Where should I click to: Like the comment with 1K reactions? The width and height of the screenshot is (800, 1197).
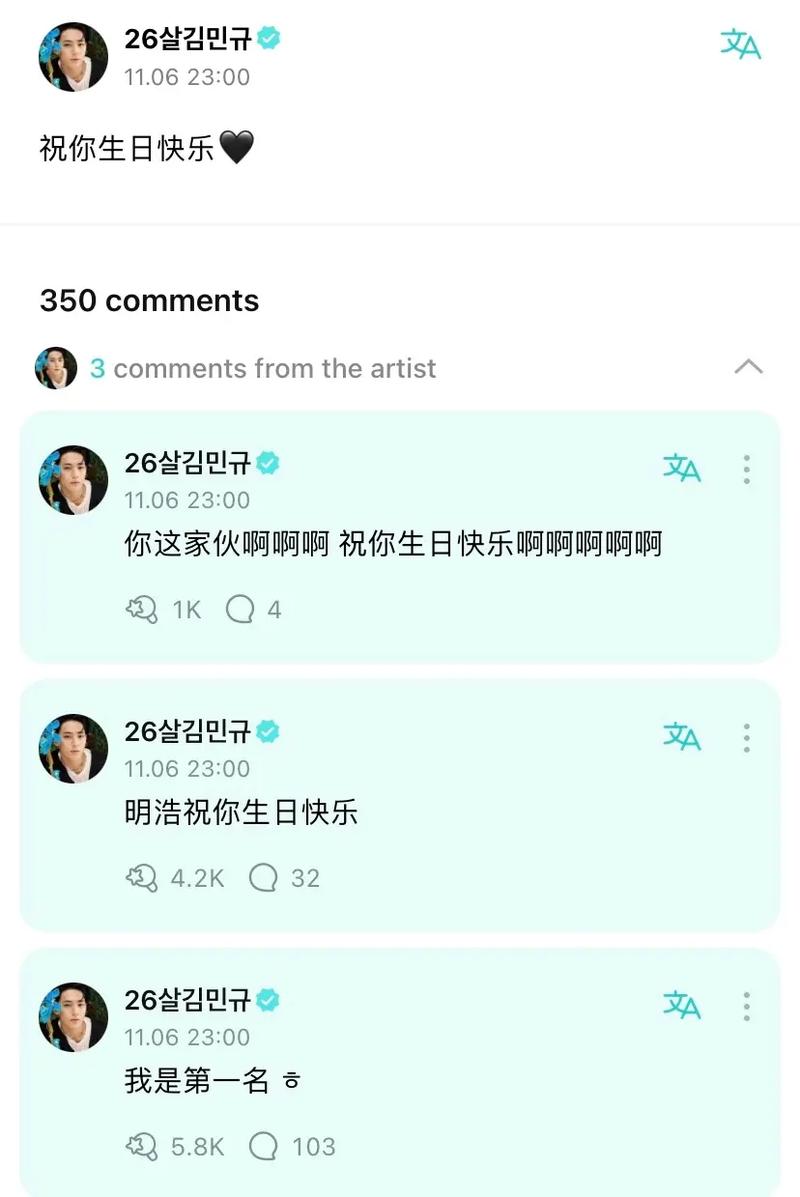click(142, 609)
